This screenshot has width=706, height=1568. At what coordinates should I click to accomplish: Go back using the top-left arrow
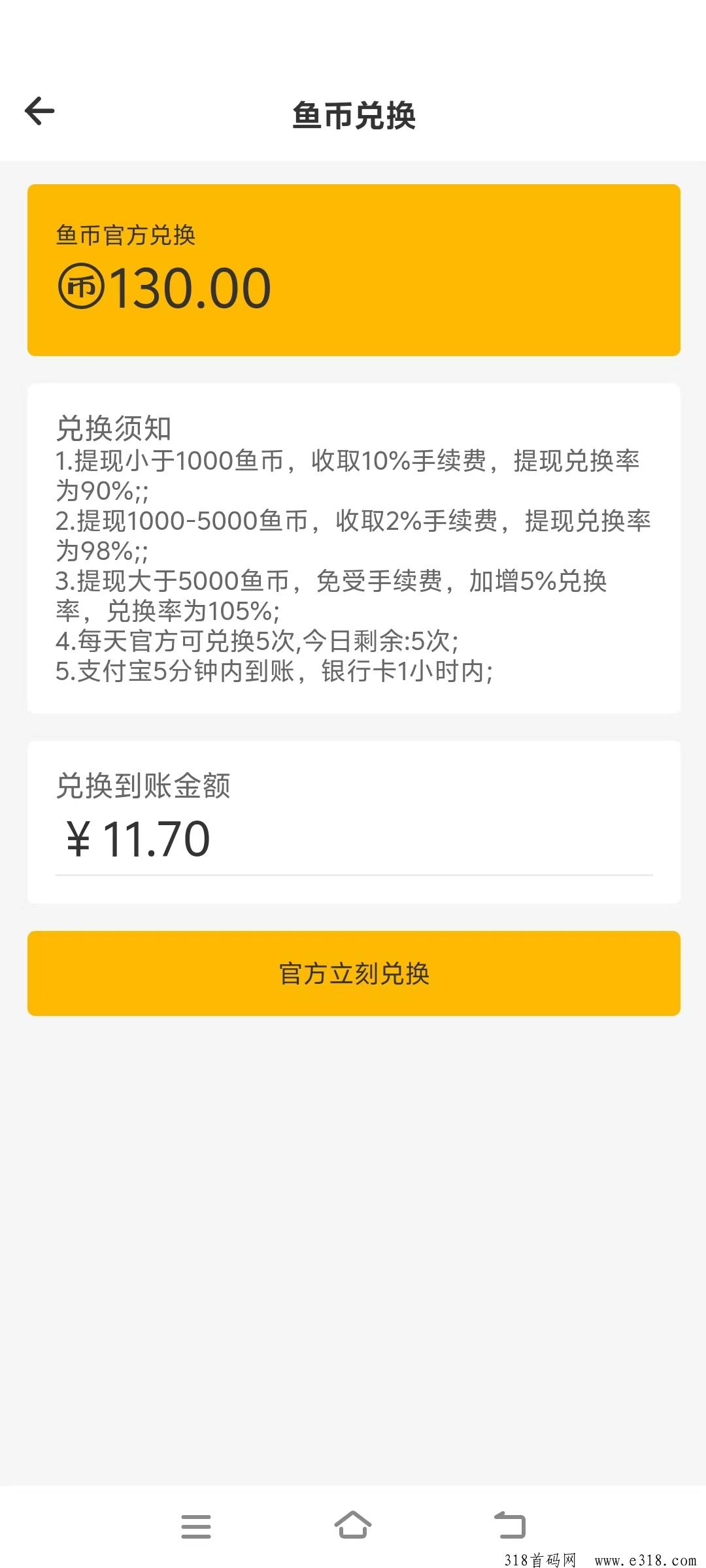39,111
